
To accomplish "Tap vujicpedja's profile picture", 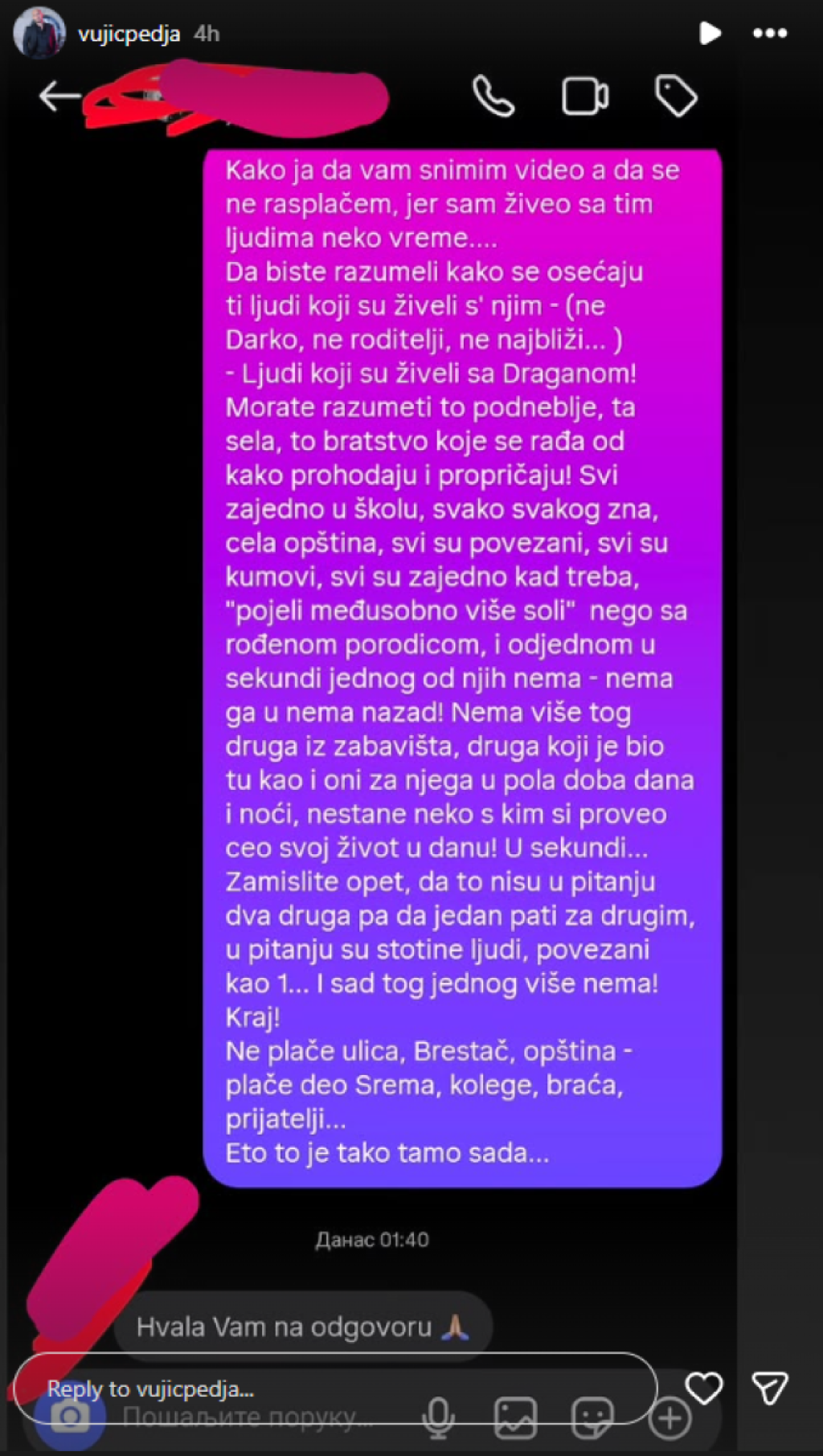I will click(39, 33).
